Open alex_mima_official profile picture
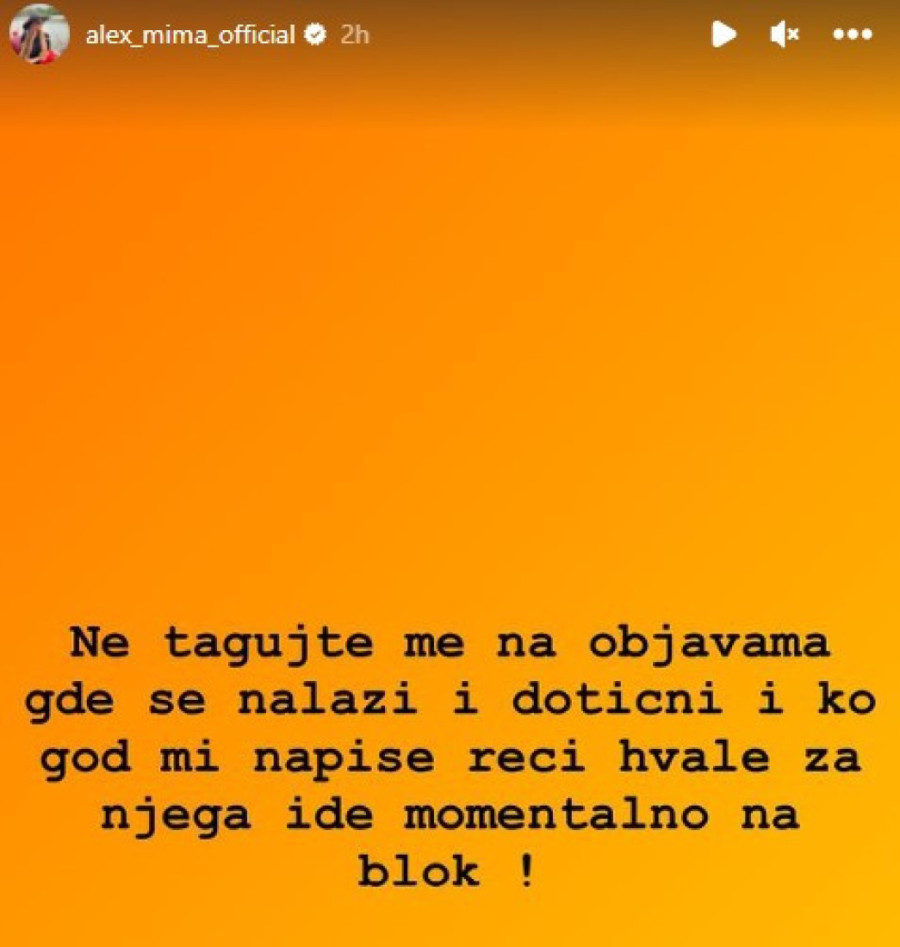 click(x=39, y=35)
